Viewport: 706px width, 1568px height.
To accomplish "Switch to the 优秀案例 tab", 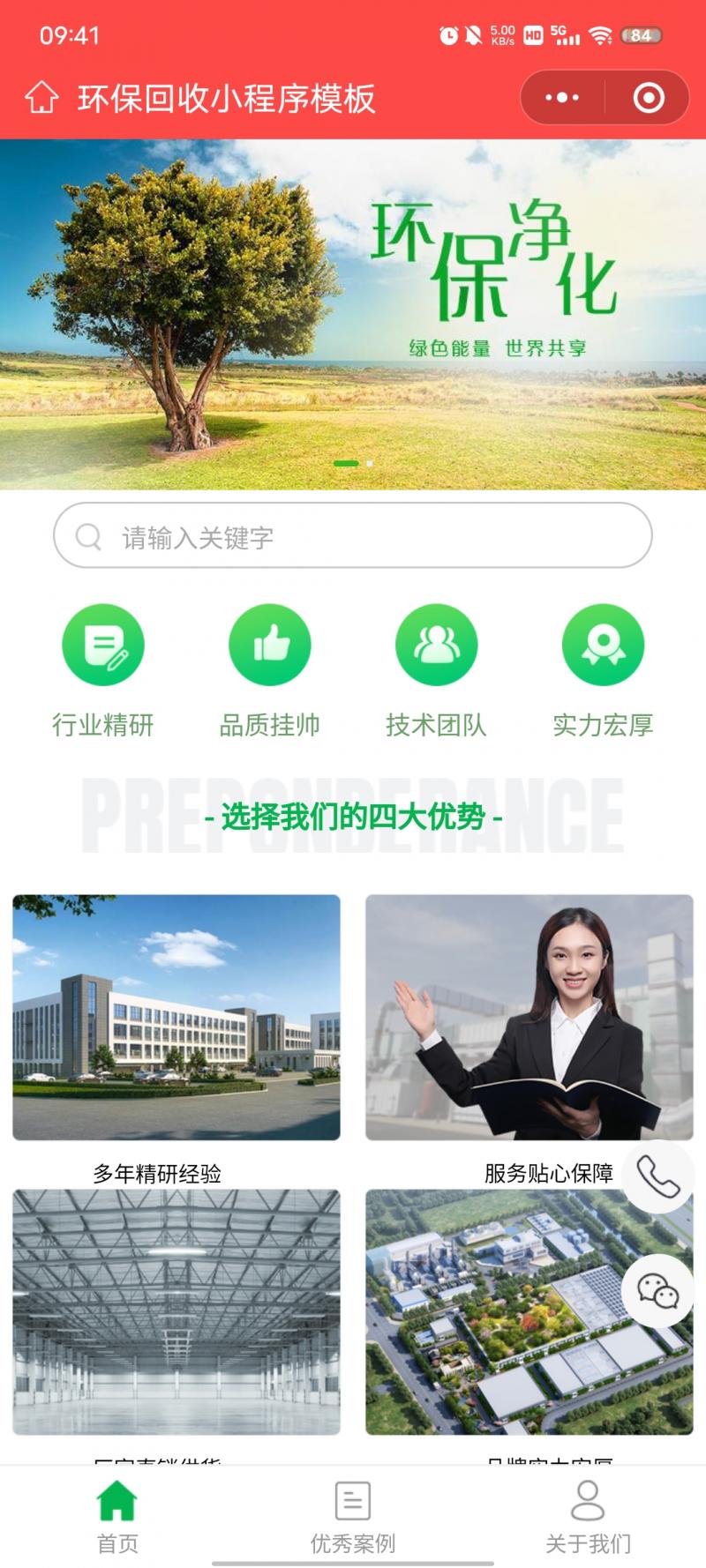I will [353, 1517].
